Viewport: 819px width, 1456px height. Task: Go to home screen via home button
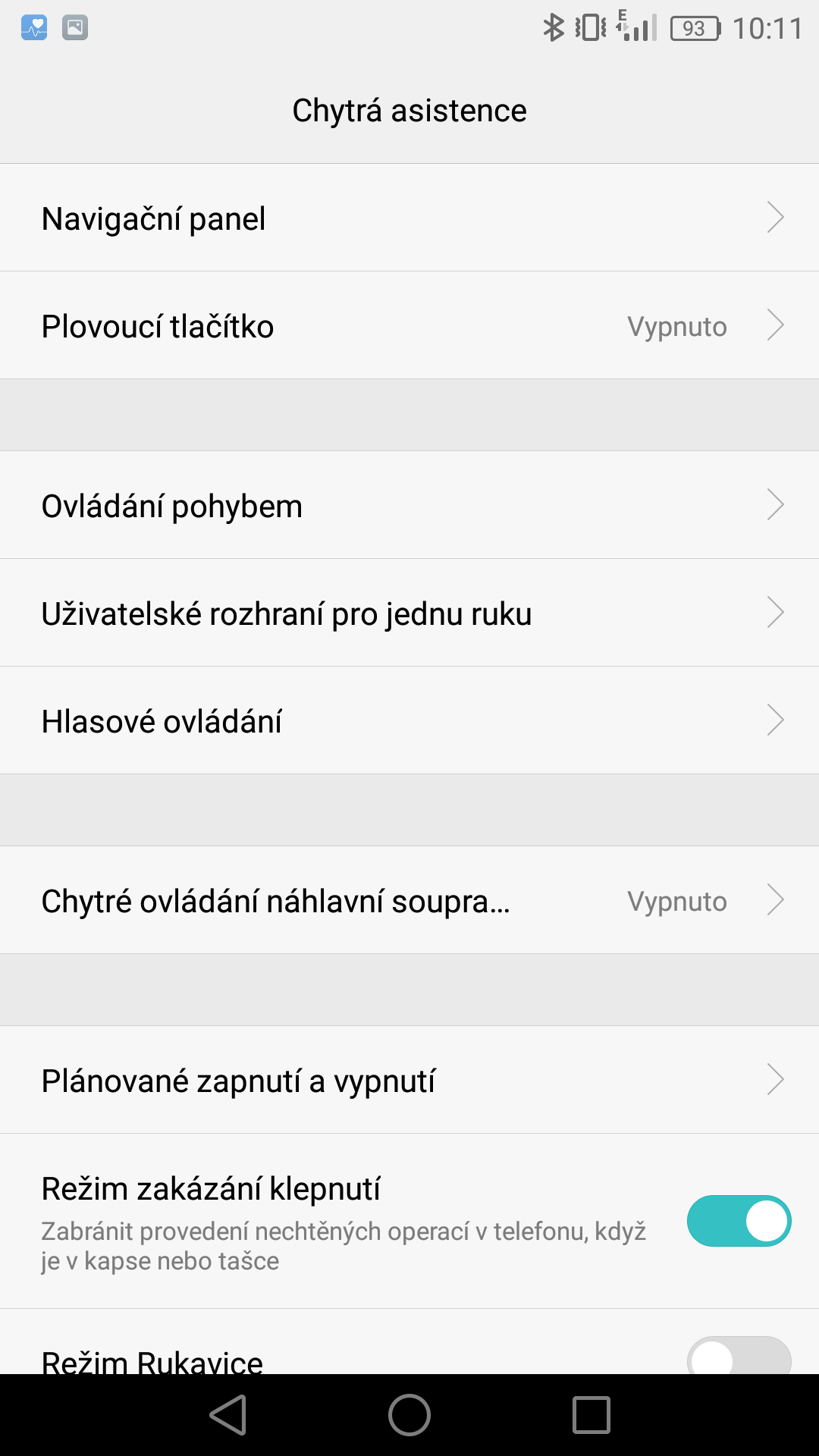click(409, 1415)
